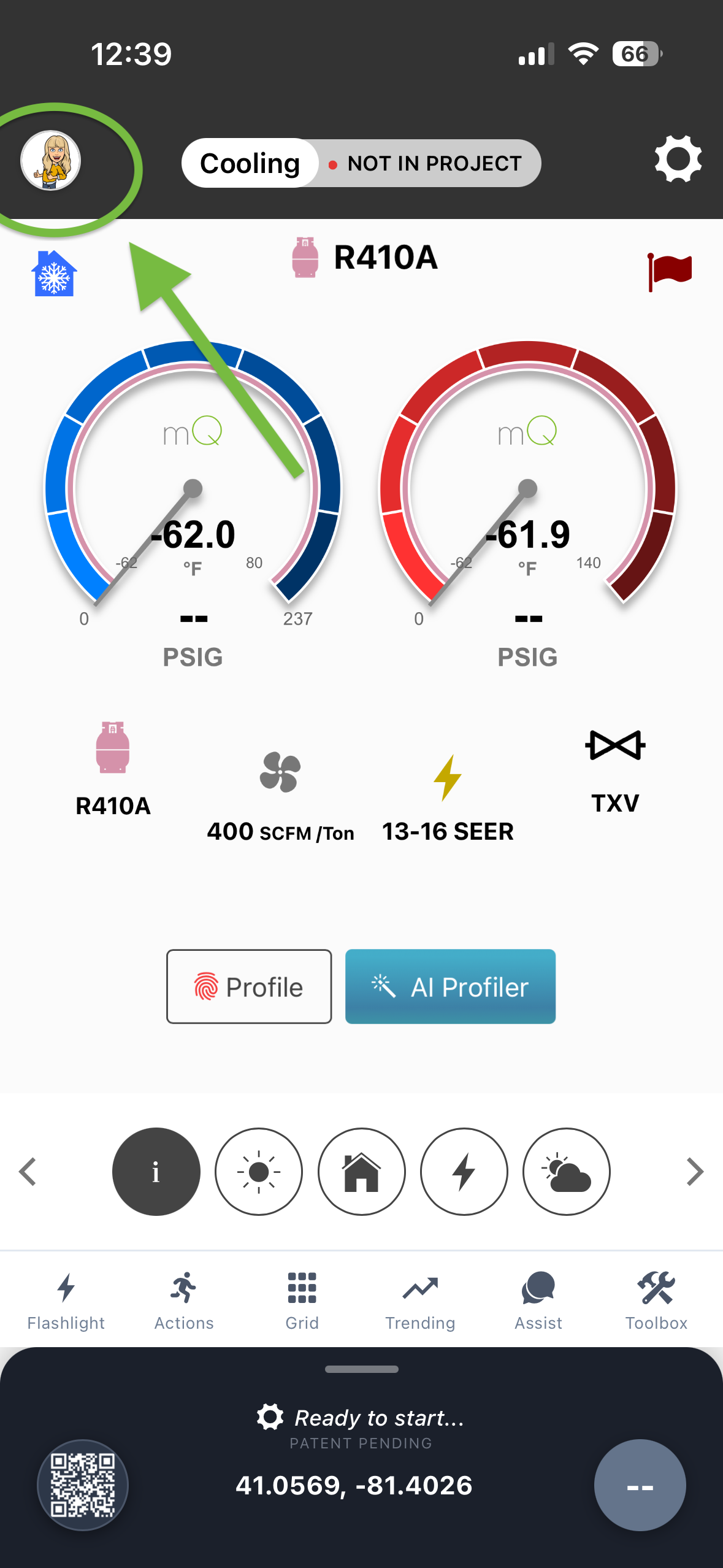Select the house circle button
The image size is (723, 1568).
pyautogui.click(x=361, y=1172)
